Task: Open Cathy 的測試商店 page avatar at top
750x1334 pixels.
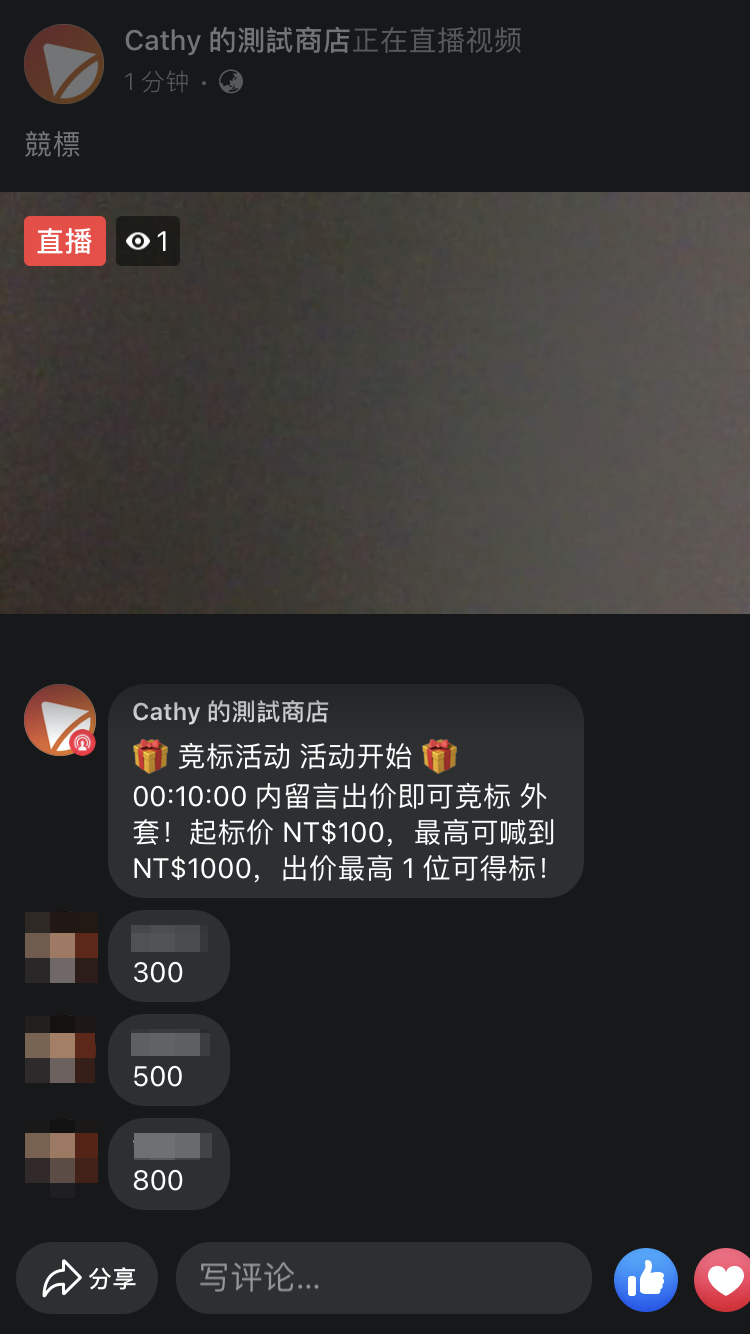Action: point(64,64)
